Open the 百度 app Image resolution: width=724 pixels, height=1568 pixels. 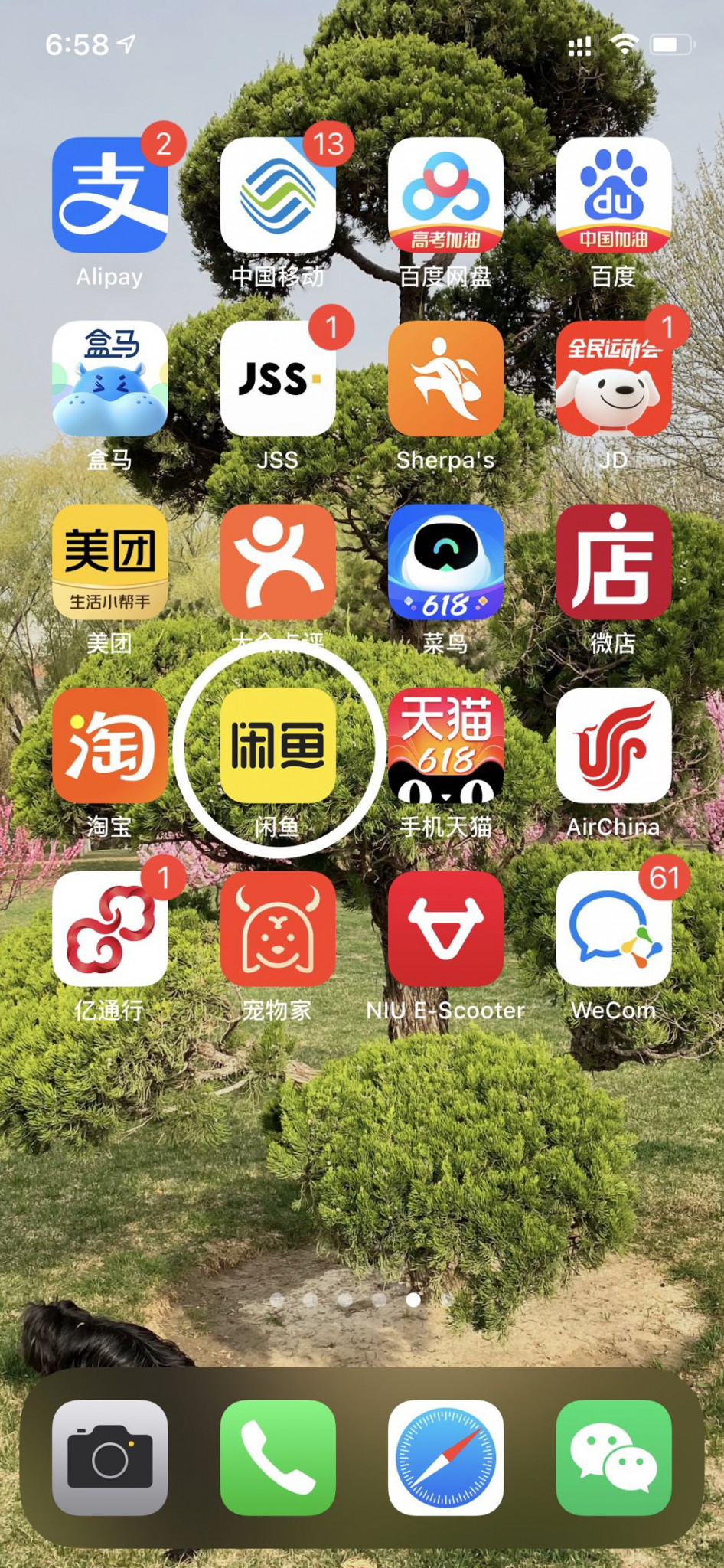[613, 195]
